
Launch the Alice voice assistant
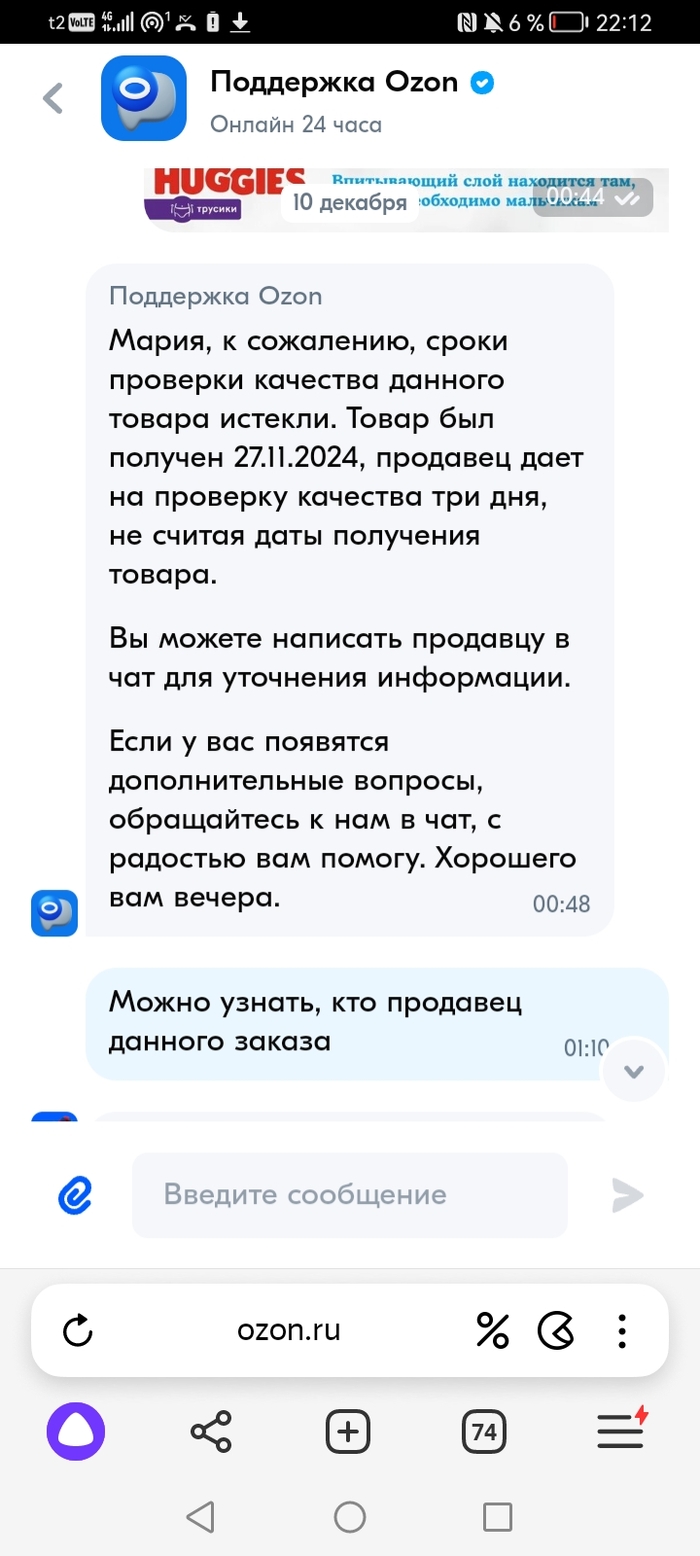pos(76,1432)
